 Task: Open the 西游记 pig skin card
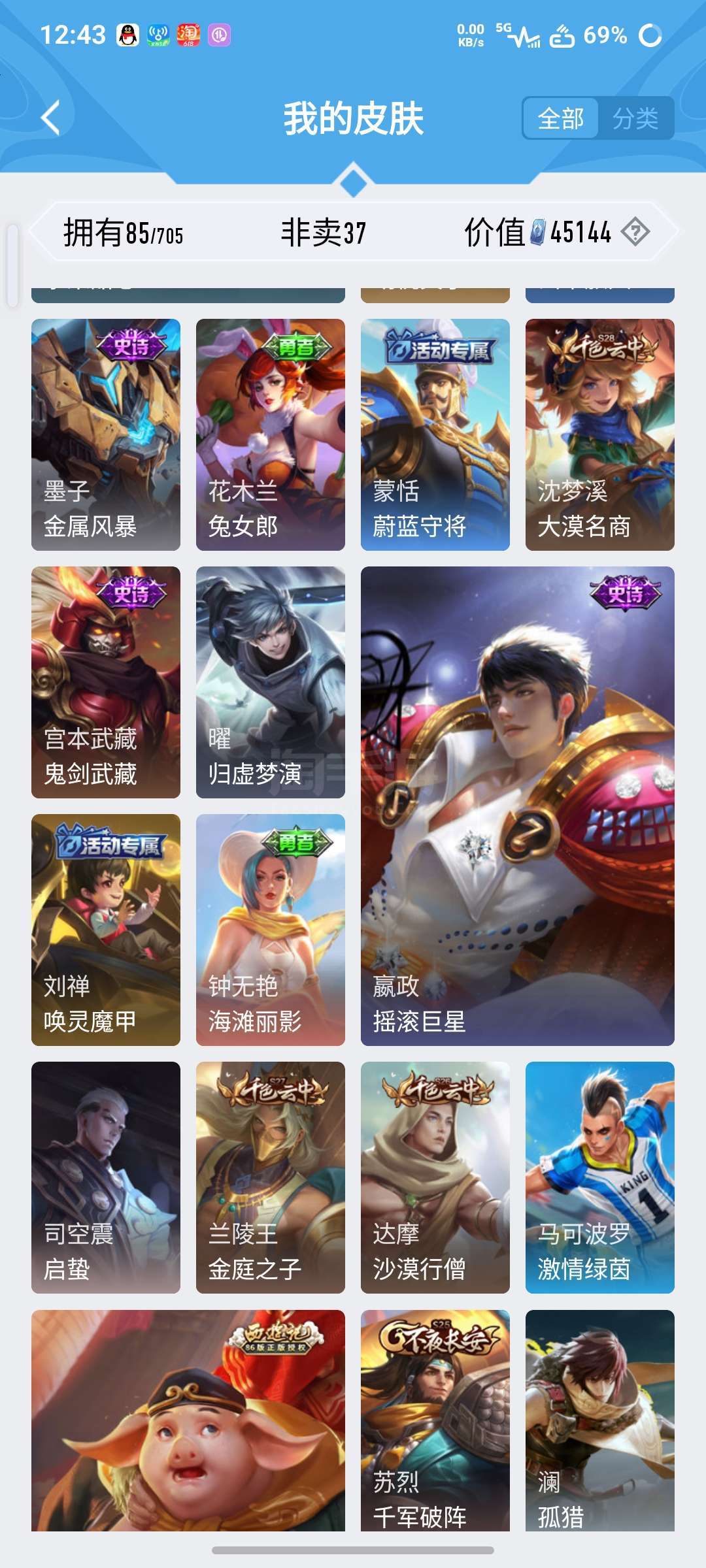click(x=188, y=1420)
